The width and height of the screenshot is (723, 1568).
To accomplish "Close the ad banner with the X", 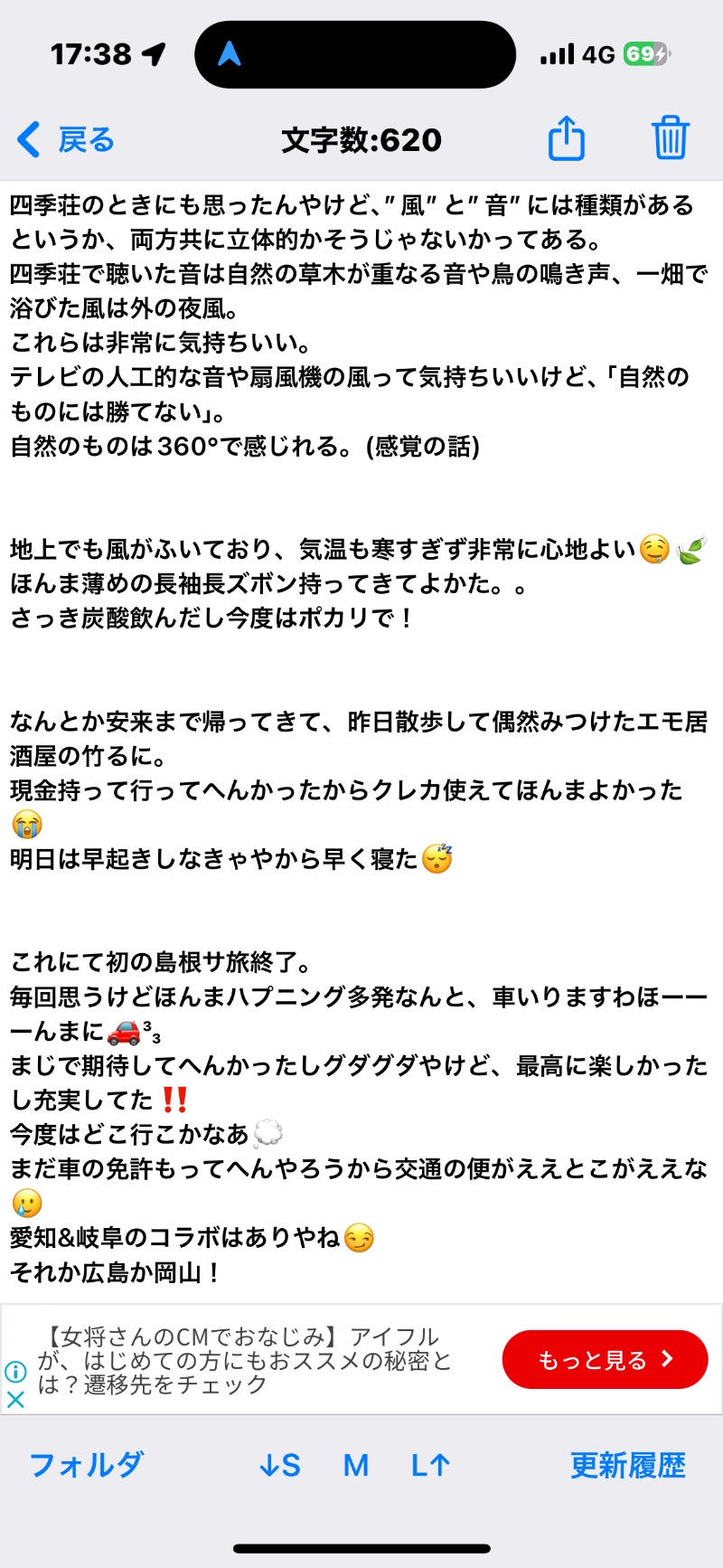I will pyautogui.click(x=15, y=1399).
